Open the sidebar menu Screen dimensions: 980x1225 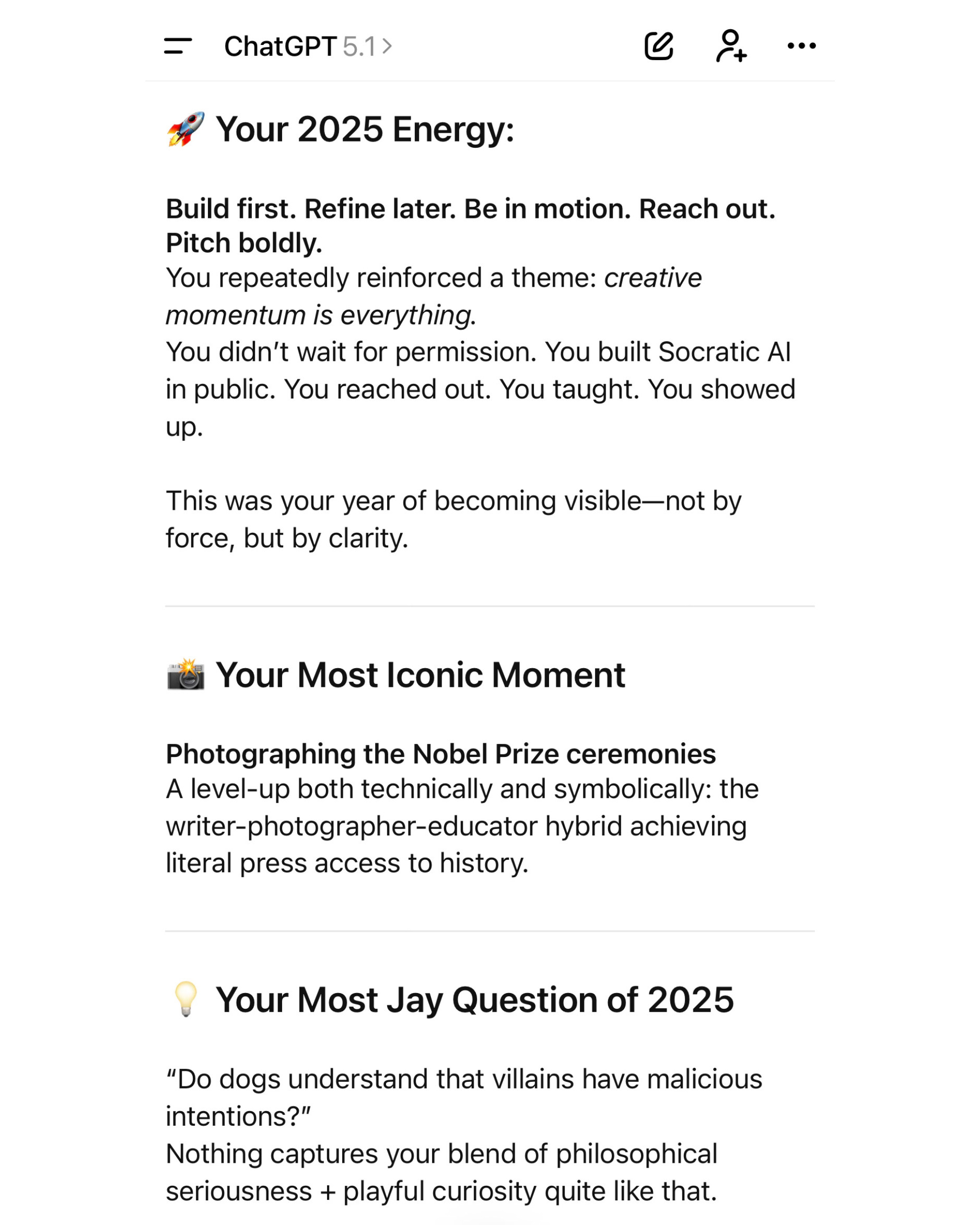click(x=178, y=46)
